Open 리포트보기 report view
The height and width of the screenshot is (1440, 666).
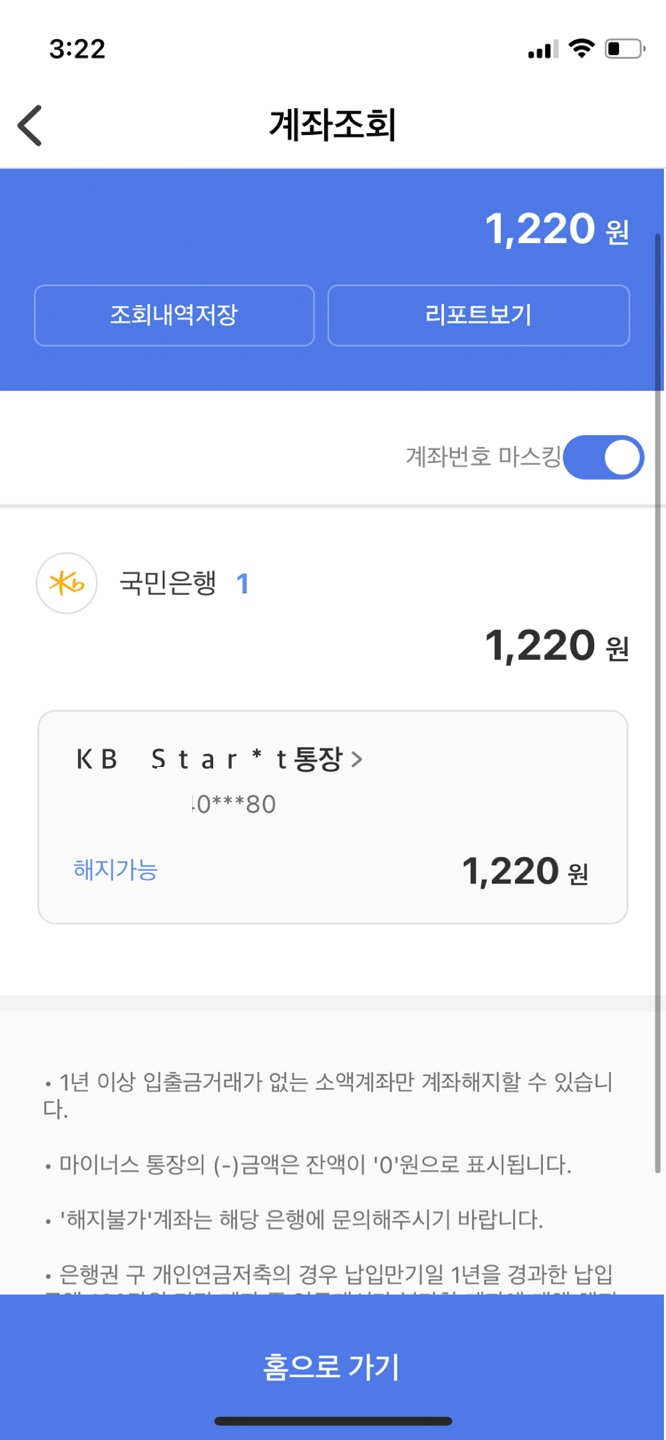click(478, 316)
